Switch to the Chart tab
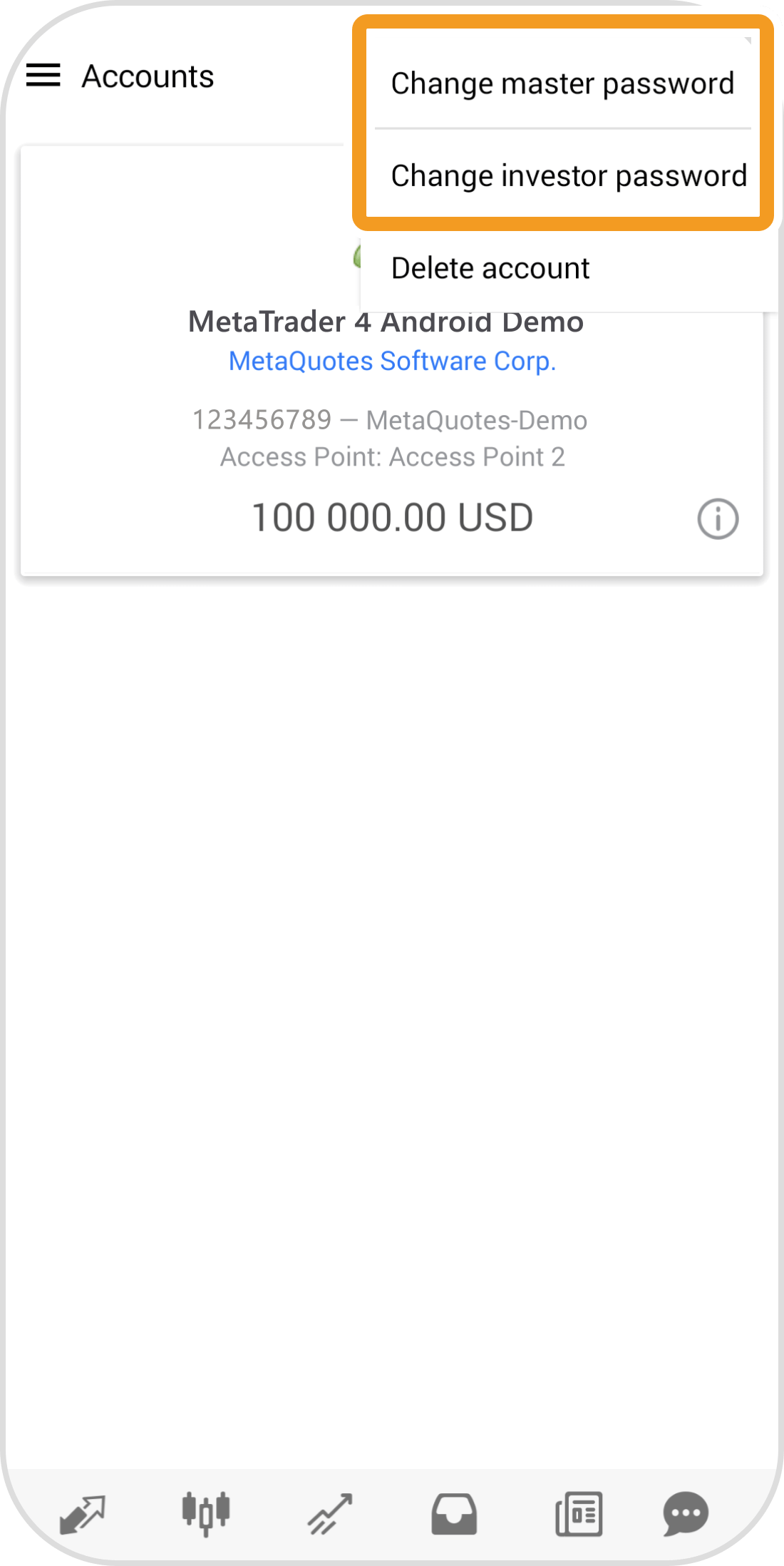Screen dimensions: 784x1566 [x=206, y=1513]
